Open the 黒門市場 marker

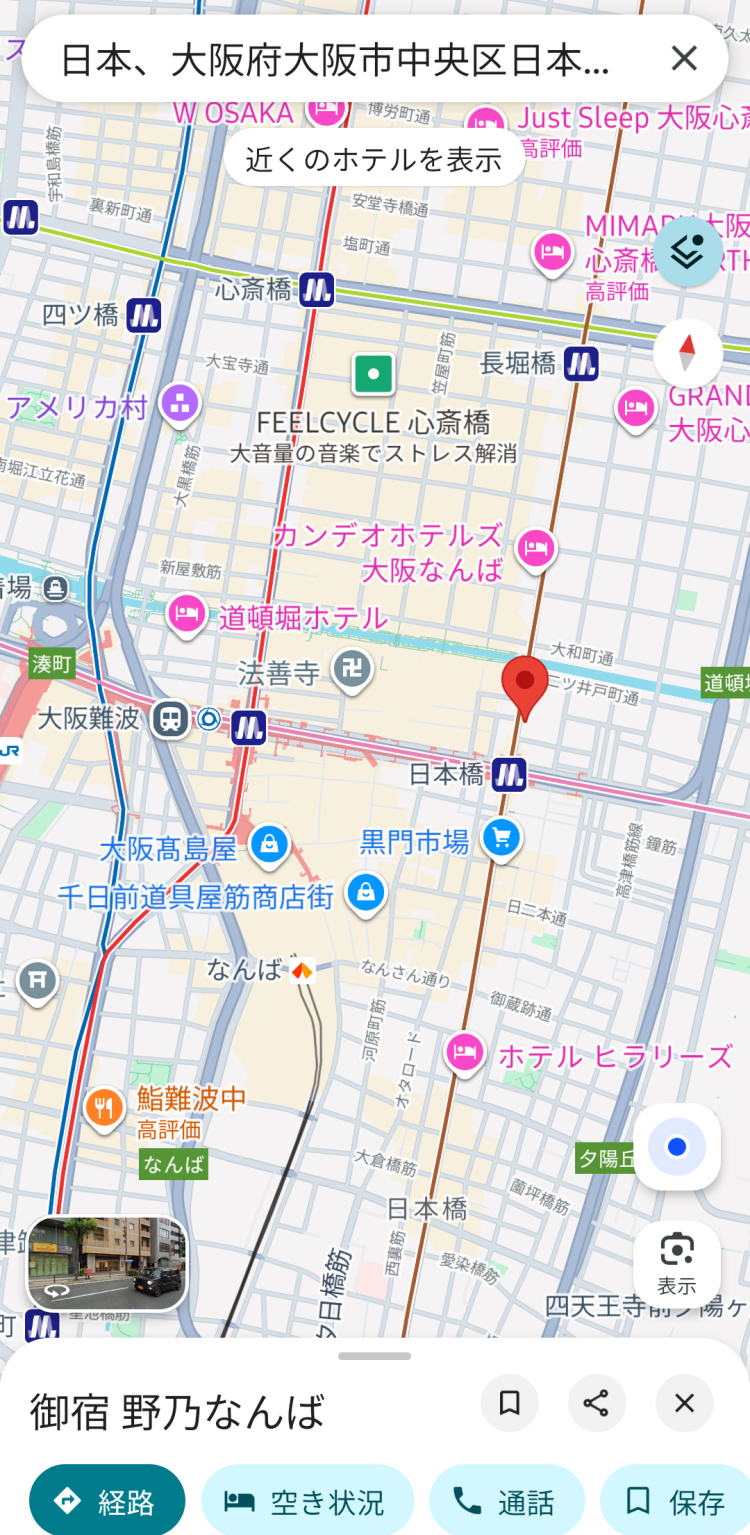pyautogui.click(x=501, y=838)
